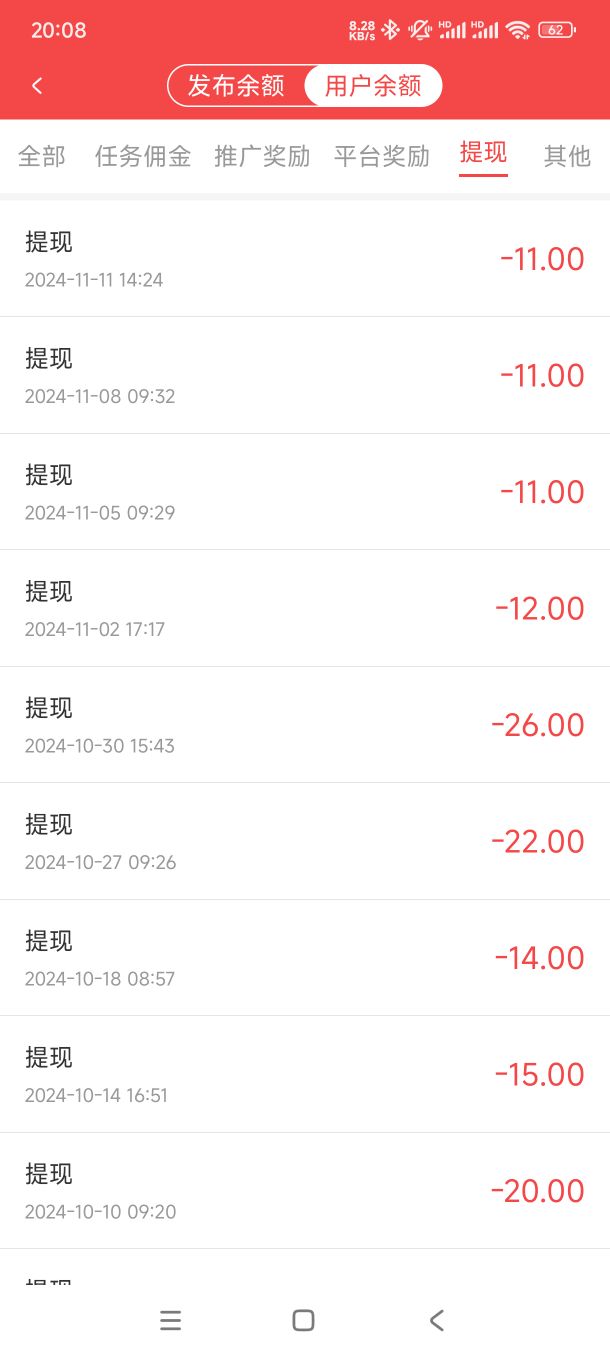Open recent apps from navigation bar
The image size is (610, 1356).
click(171, 1320)
